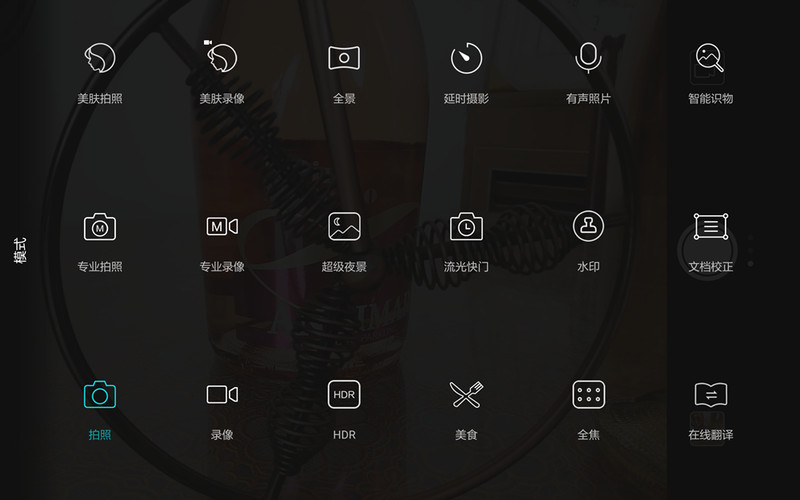Screen dimensions: 800x500
Task: Choose the 延时摄影 time-lapse mode
Action: (x=466, y=60)
